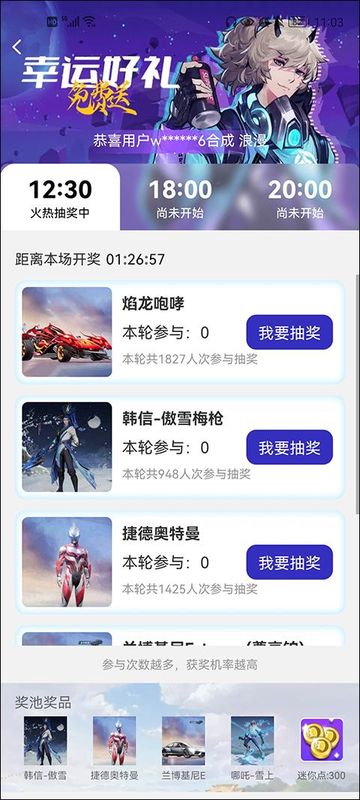
Task: Select the 迷你点:300 prize pool item
Action: (321, 748)
